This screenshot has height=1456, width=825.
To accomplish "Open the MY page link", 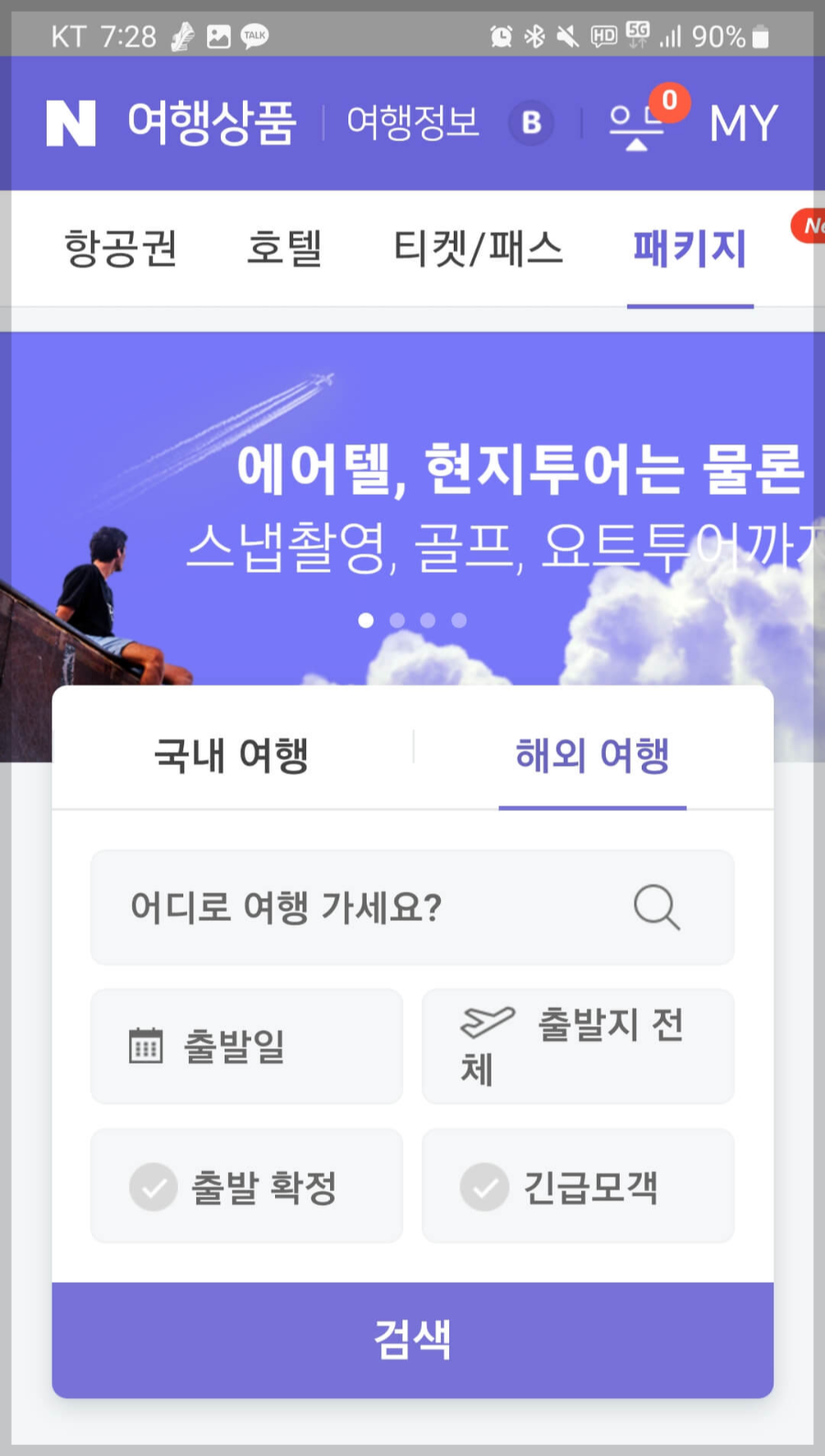I will pyautogui.click(x=744, y=124).
